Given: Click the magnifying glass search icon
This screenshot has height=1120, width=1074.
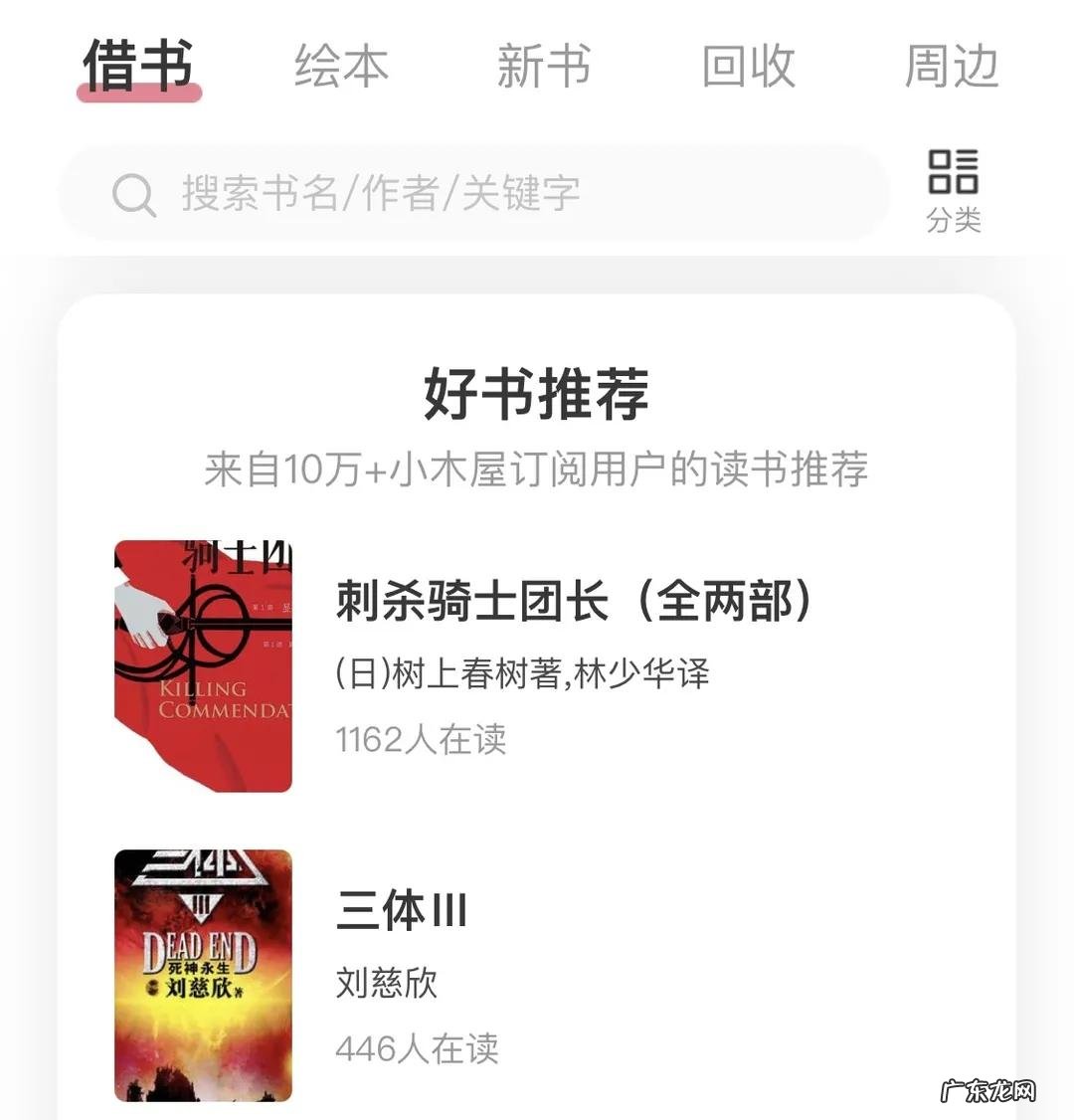Looking at the screenshot, I should (134, 193).
